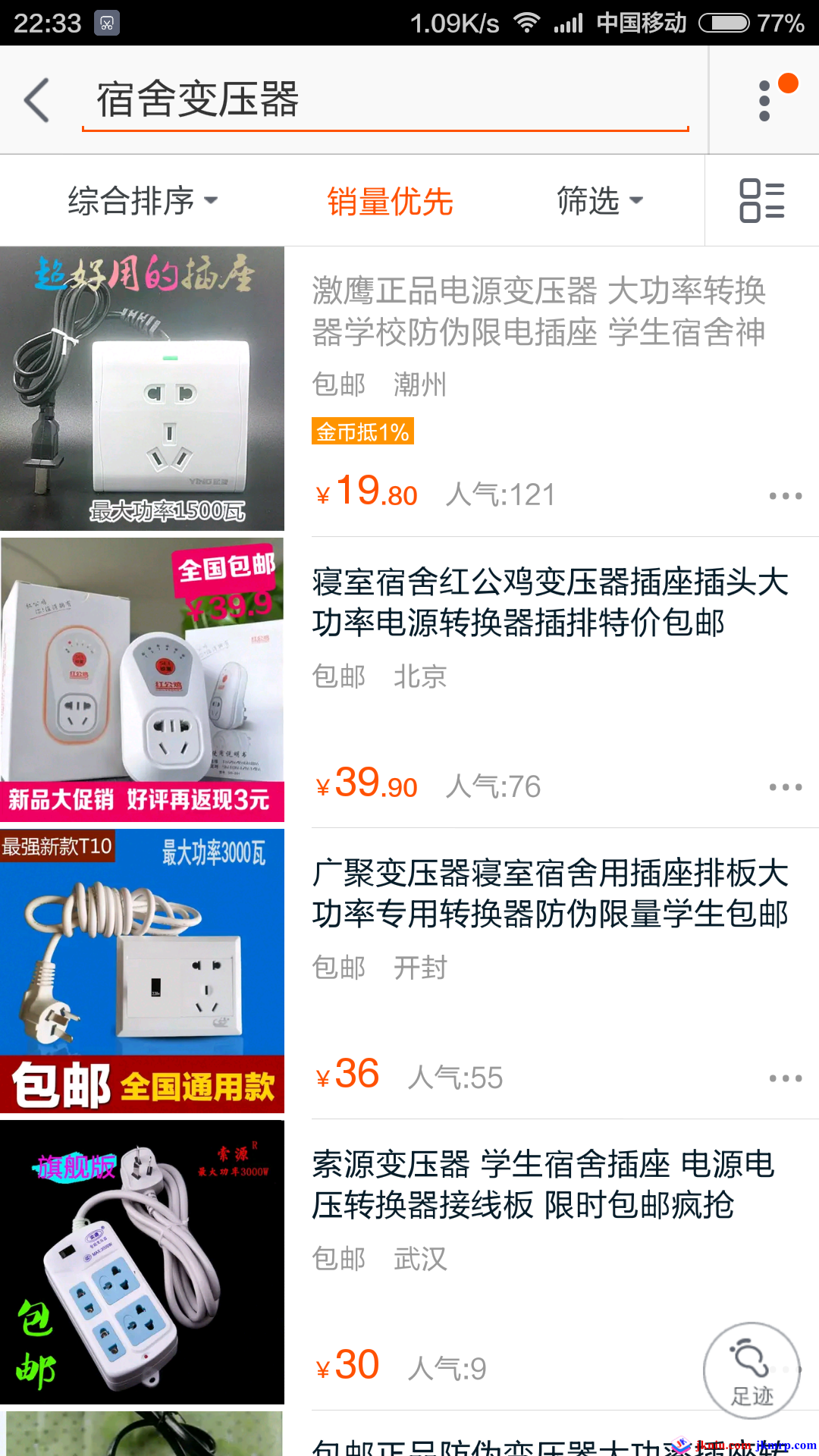Open the 广聚变压器 product listing

(x=550, y=893)
